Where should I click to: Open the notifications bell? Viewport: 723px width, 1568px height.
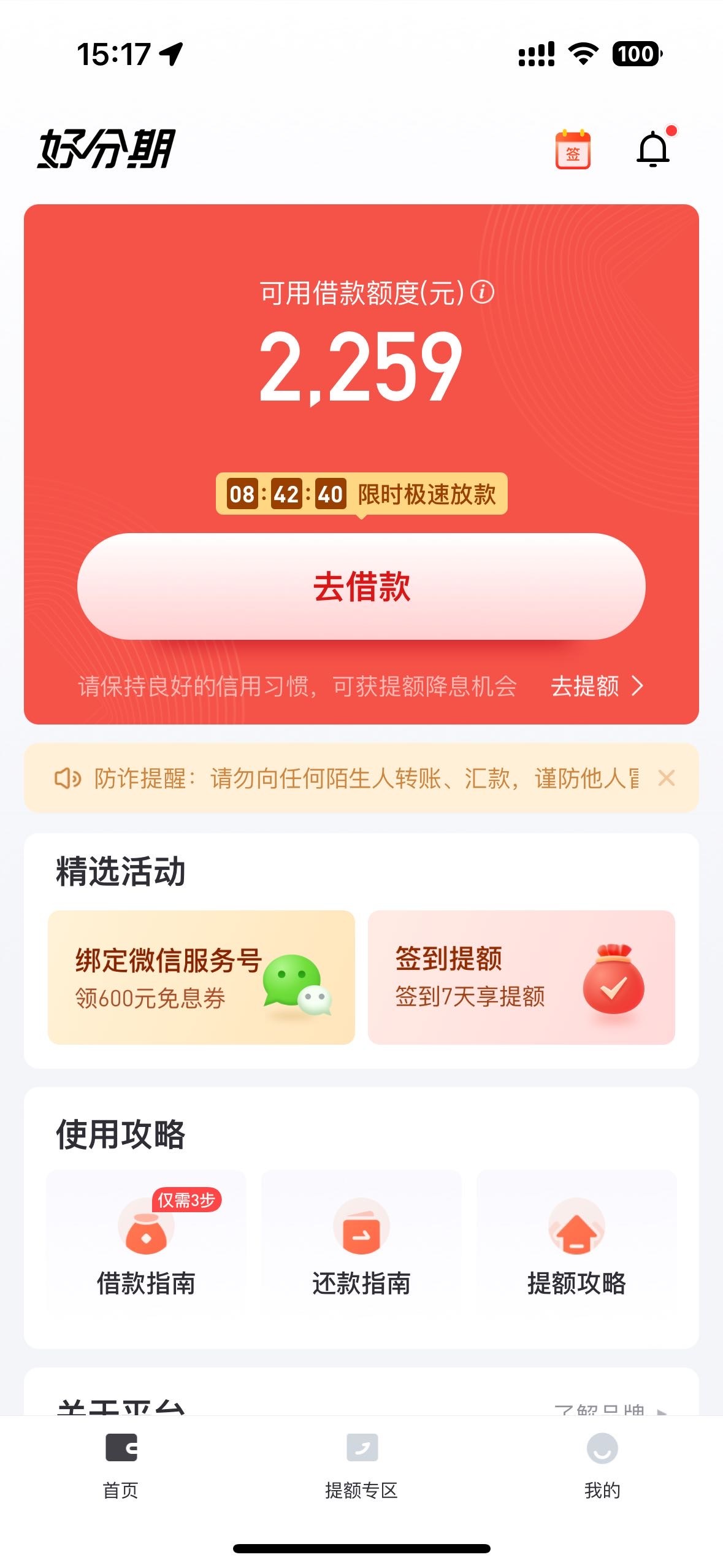pyautogui.click(x=654, y=148)
